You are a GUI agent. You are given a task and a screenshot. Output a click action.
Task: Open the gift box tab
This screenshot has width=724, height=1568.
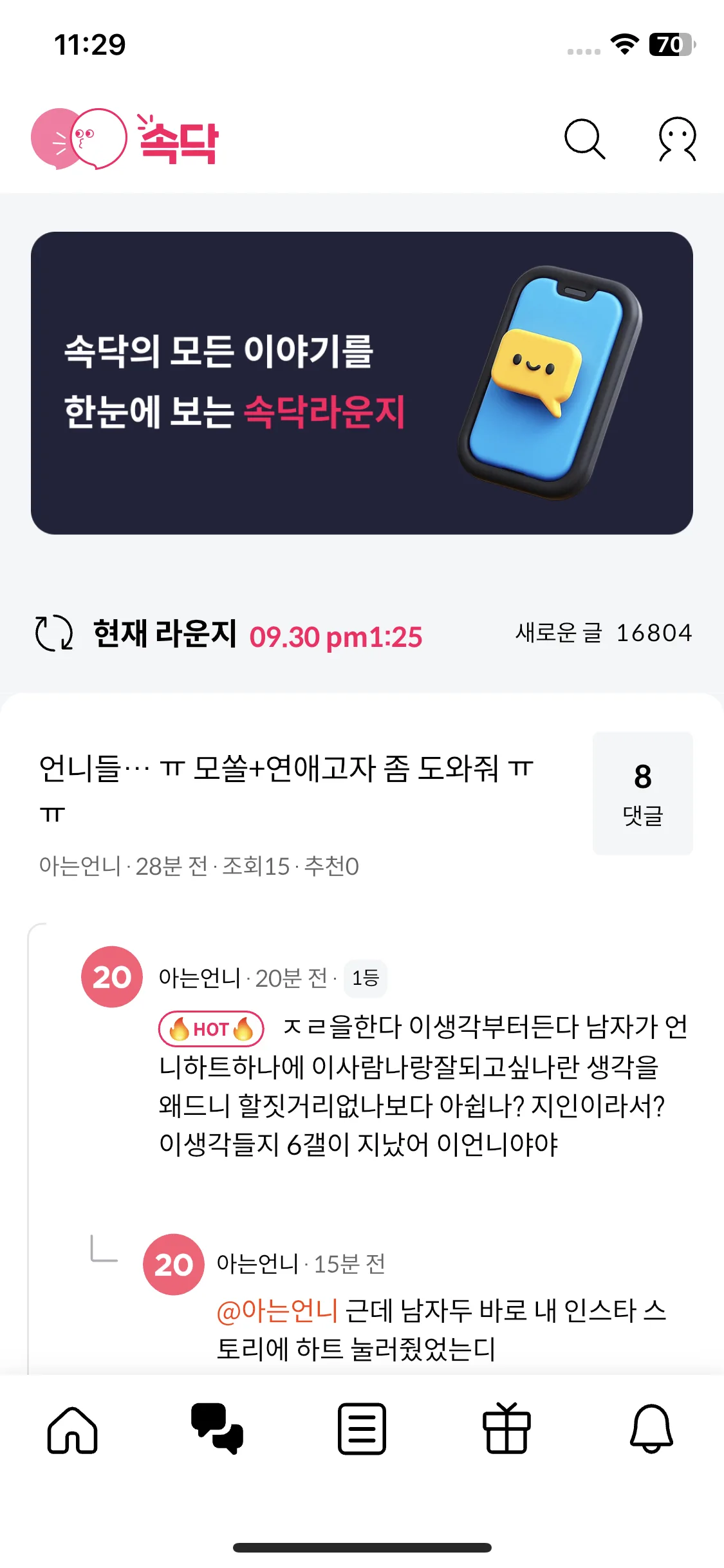pos(506,1429)
